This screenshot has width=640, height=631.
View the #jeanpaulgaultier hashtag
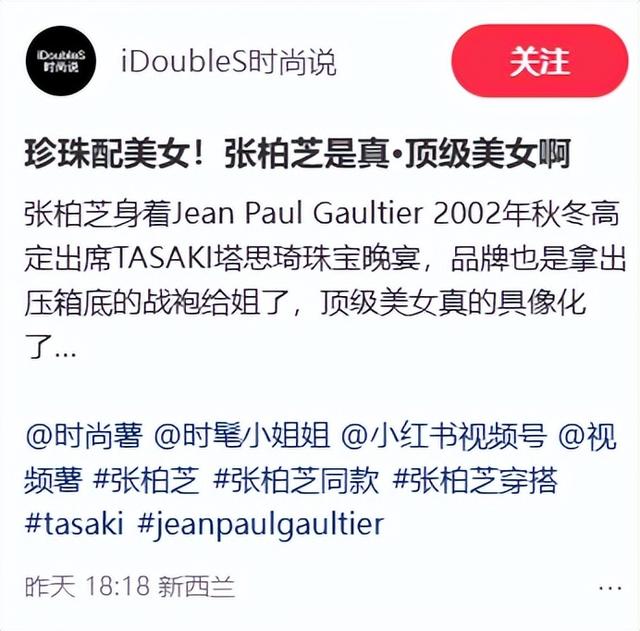click(x=261, y=523)
